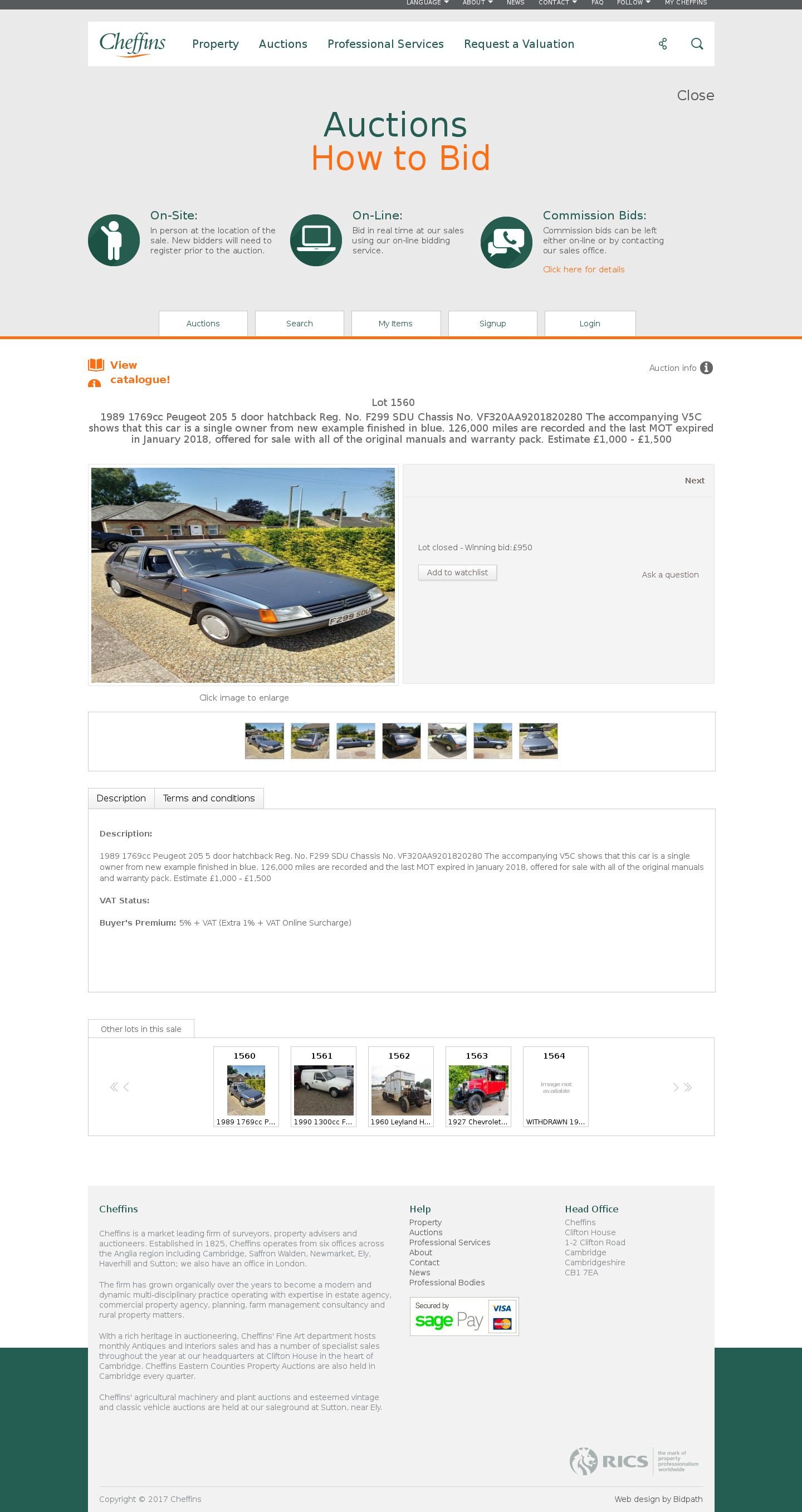Open the Signup tab
Screen dimensions: 802x1512
[492, 324]
